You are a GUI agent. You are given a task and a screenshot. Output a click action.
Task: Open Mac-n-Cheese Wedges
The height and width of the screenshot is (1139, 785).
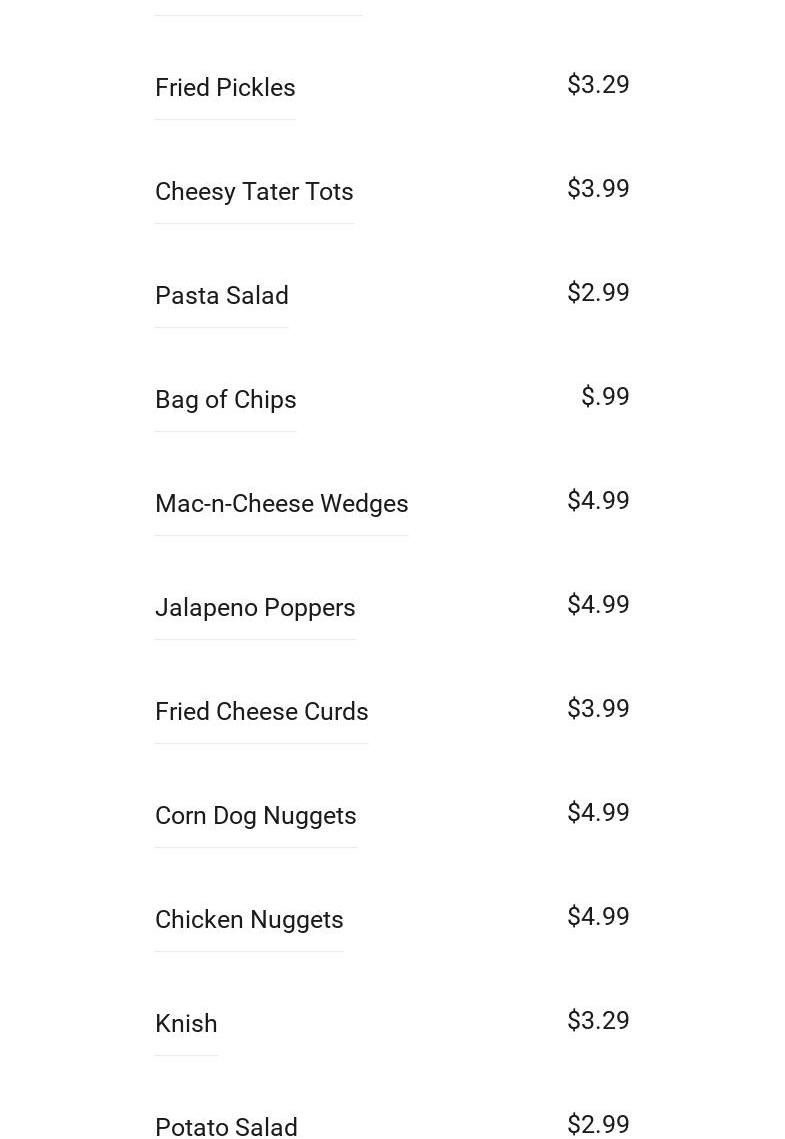[281, 504]
